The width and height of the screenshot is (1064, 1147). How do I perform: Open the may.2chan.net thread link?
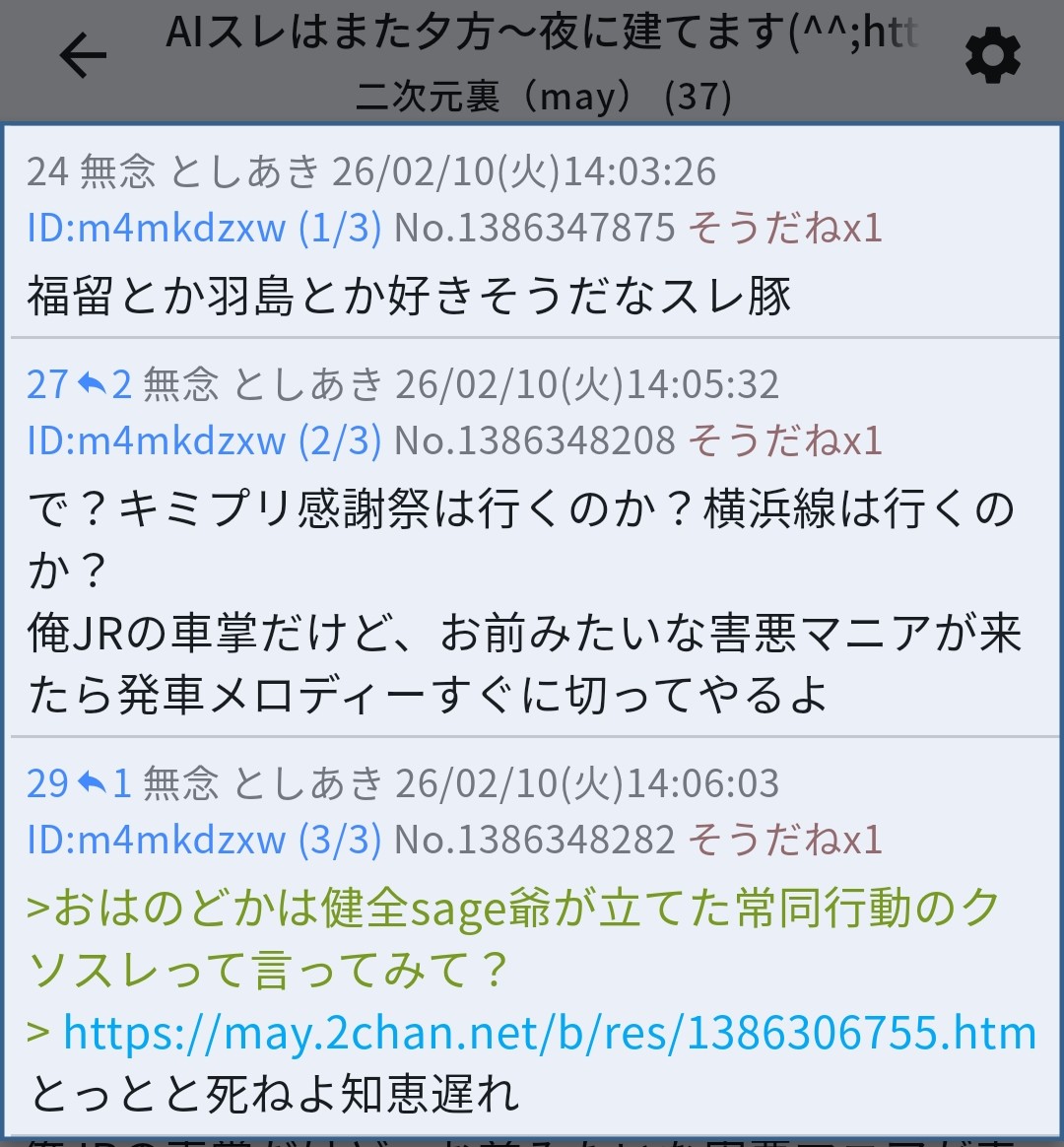(549, 1034)
